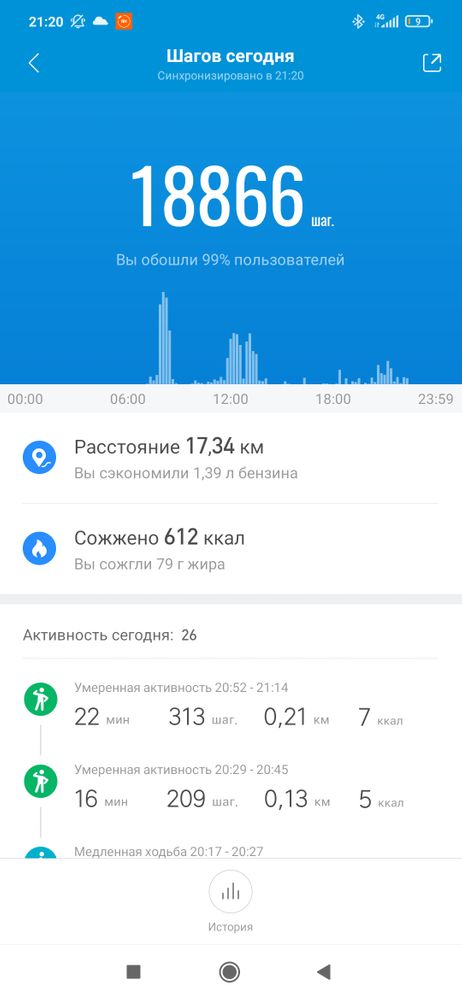This screenshot has height=1000, width=462.
Task: Open the Сожжено 612 ккал row
Action: 231,549
